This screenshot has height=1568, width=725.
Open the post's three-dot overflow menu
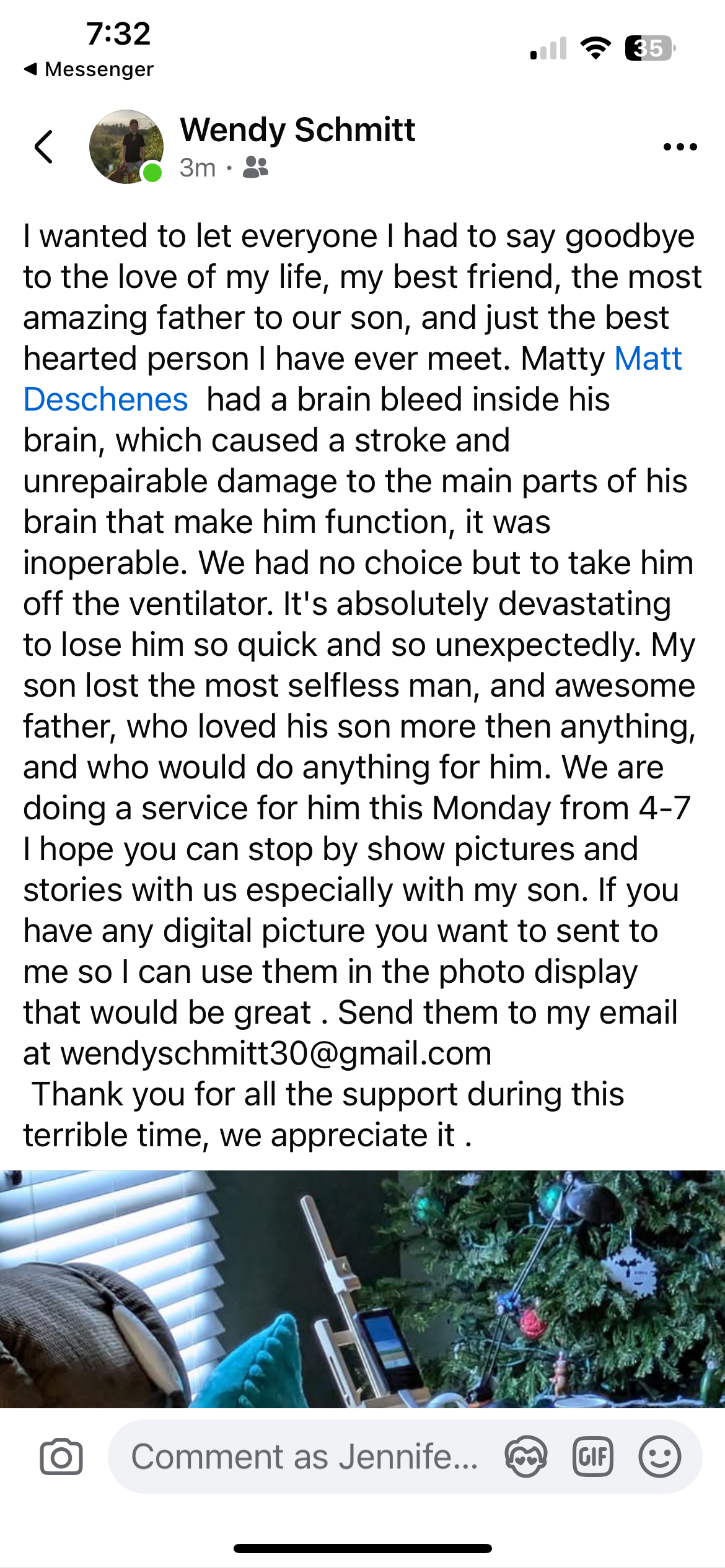coord(680,147)
